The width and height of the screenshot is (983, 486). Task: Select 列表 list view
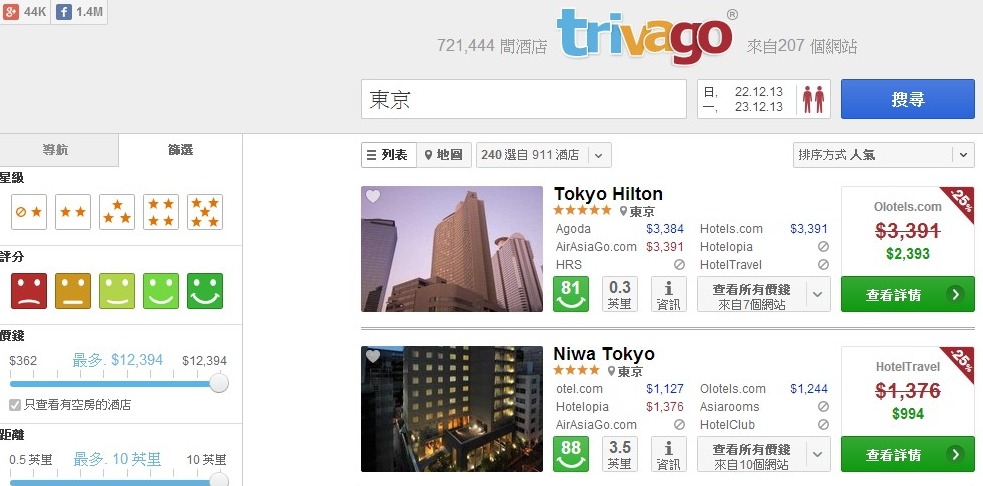pyautogui.click(x=388, y=155)
